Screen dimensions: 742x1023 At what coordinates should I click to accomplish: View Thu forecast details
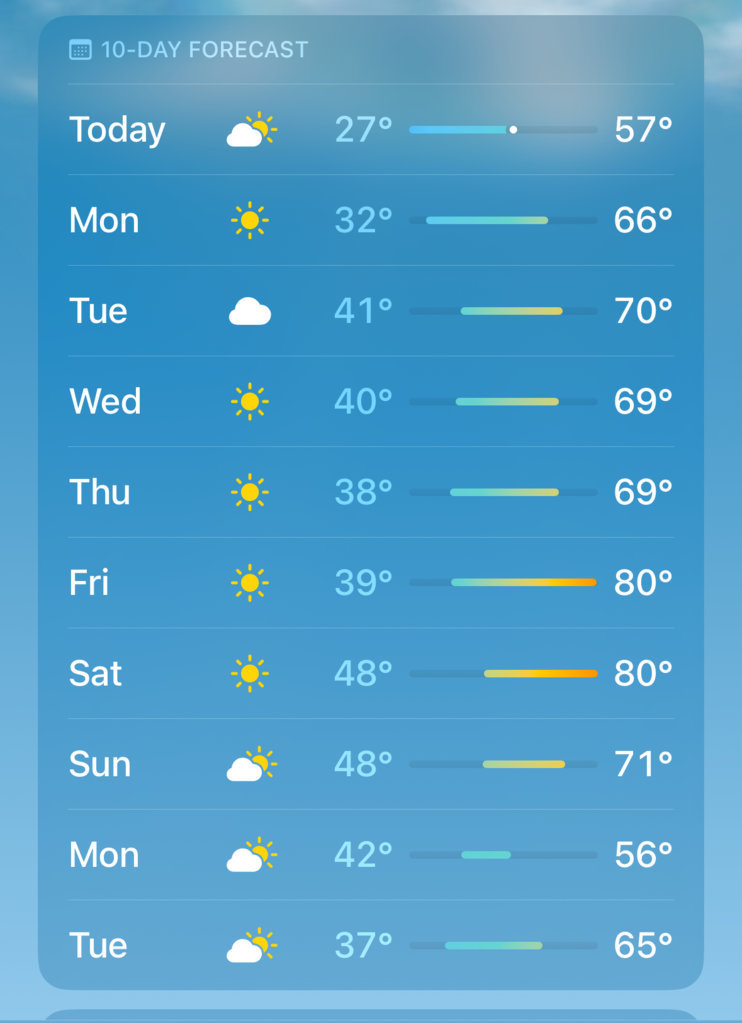tap(370, 492)
